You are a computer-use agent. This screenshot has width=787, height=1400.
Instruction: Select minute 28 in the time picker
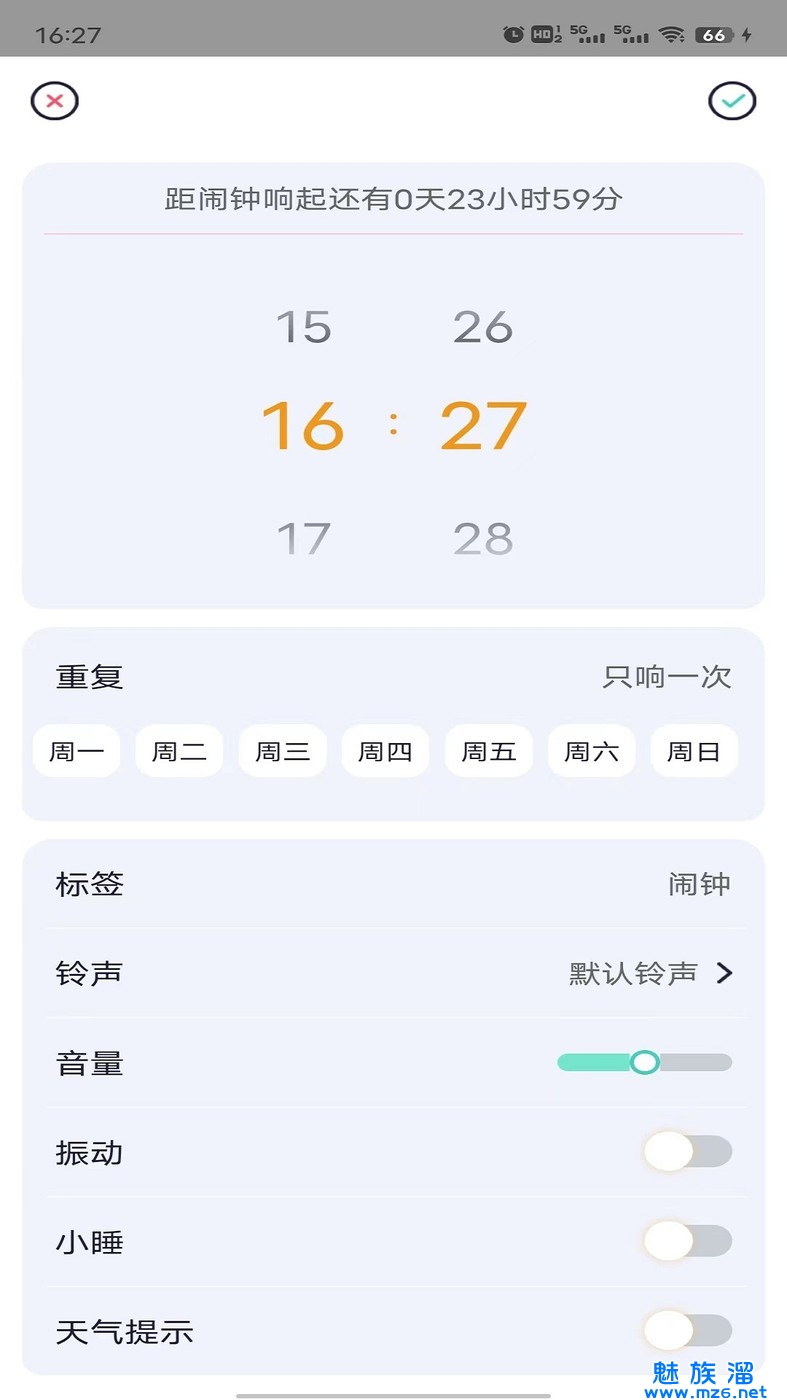click(483, 539)
